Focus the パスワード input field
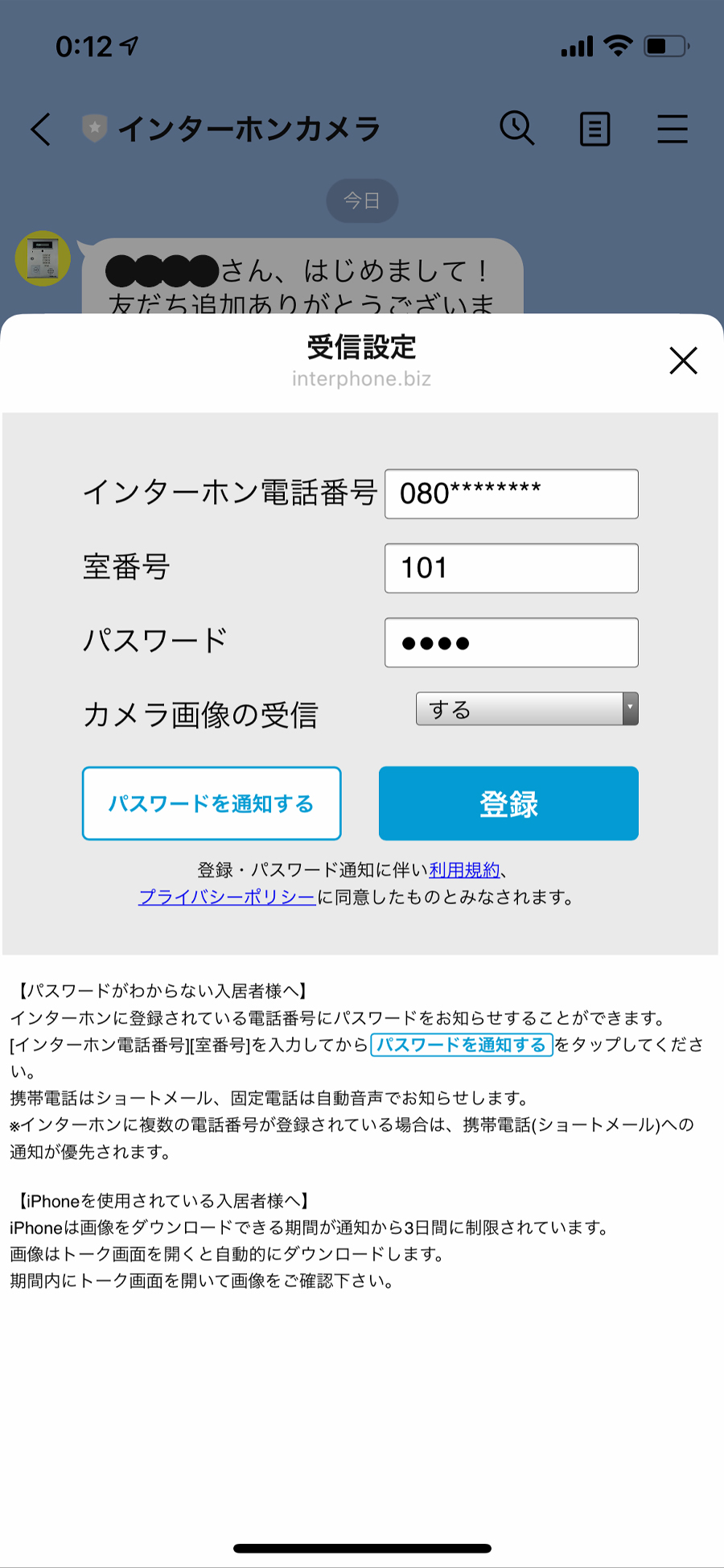 511,642
